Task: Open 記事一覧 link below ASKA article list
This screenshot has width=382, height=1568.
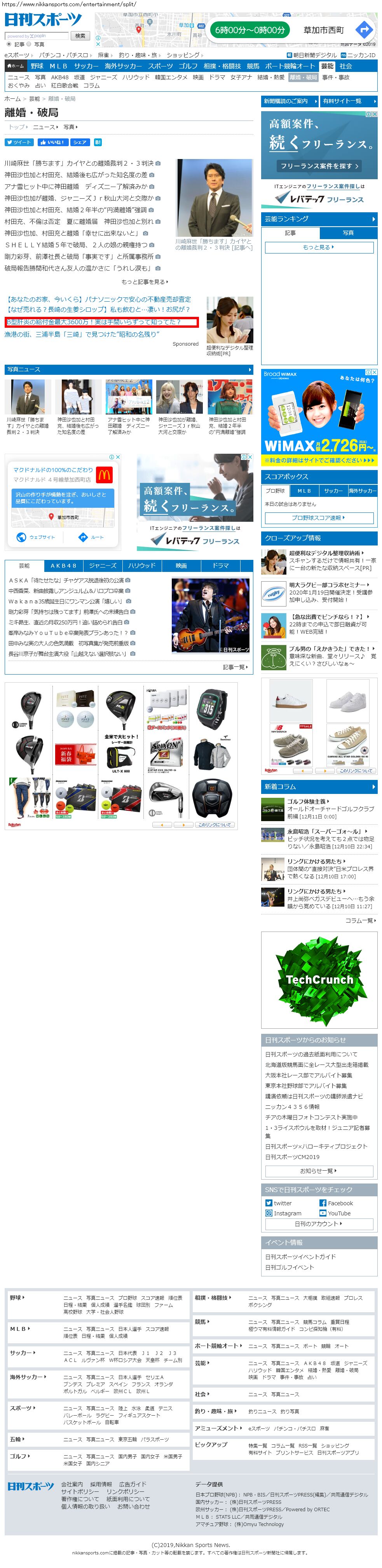Action: (x=235, y=667)
